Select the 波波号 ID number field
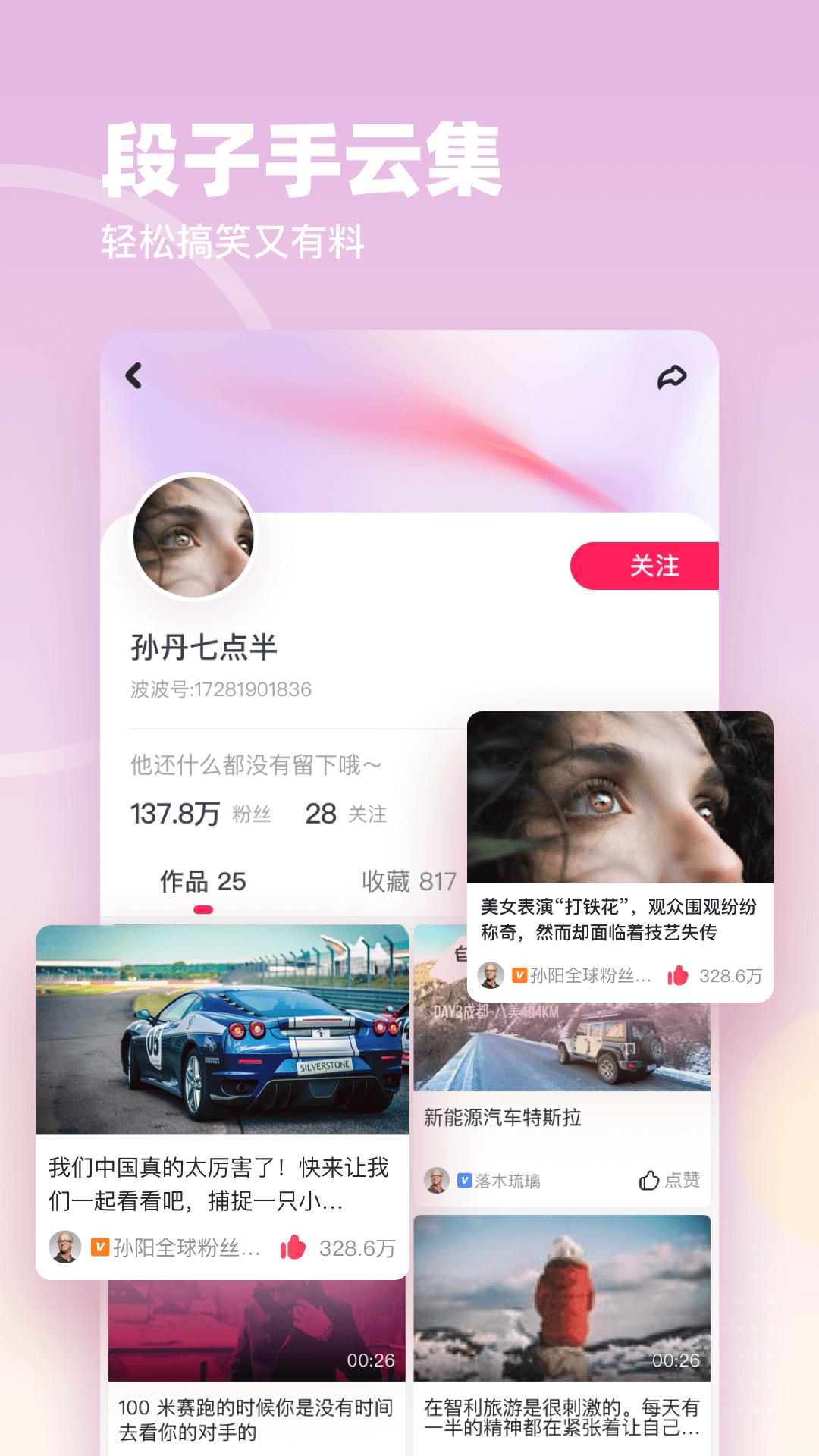The height and width of the screenshot is (1456, 819). point(221,690)
